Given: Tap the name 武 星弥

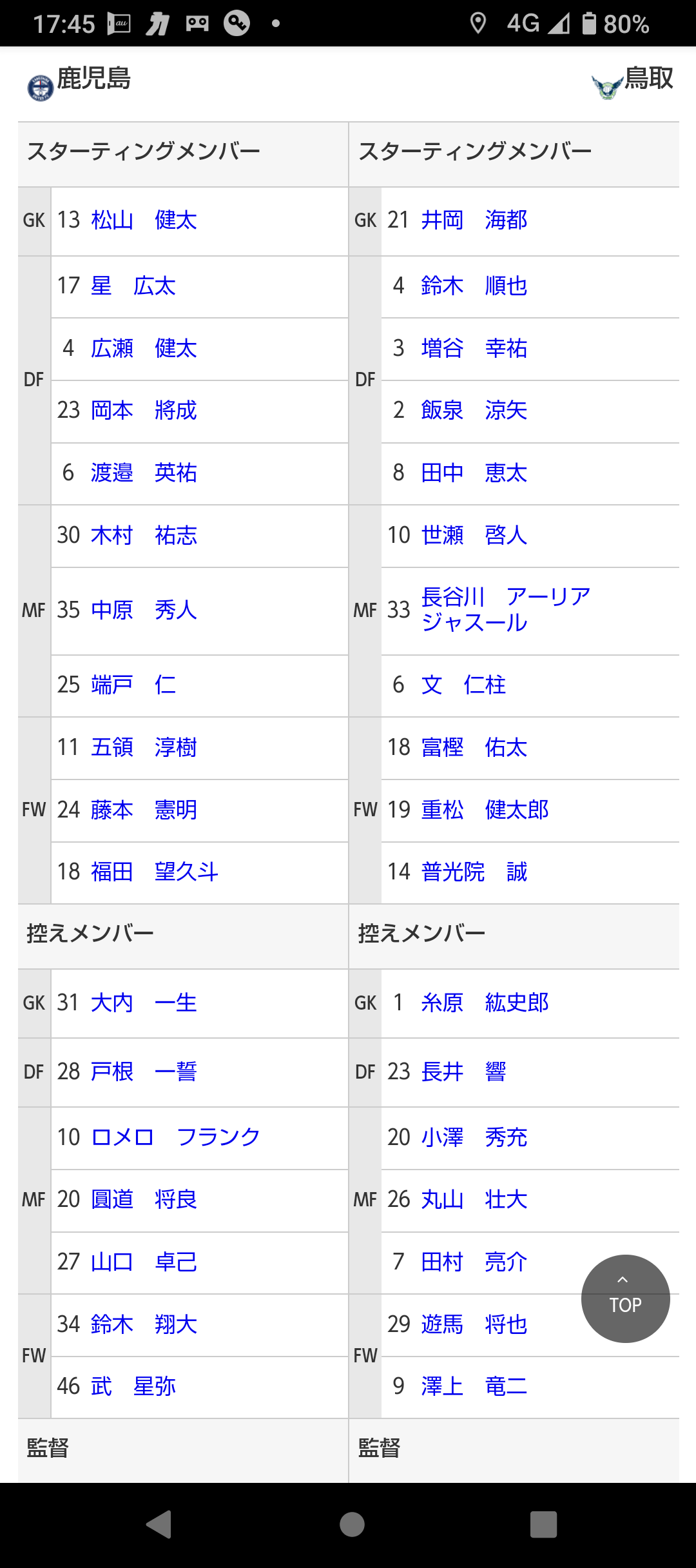Looking at the screenshot, I should (x=133, y=1386).
